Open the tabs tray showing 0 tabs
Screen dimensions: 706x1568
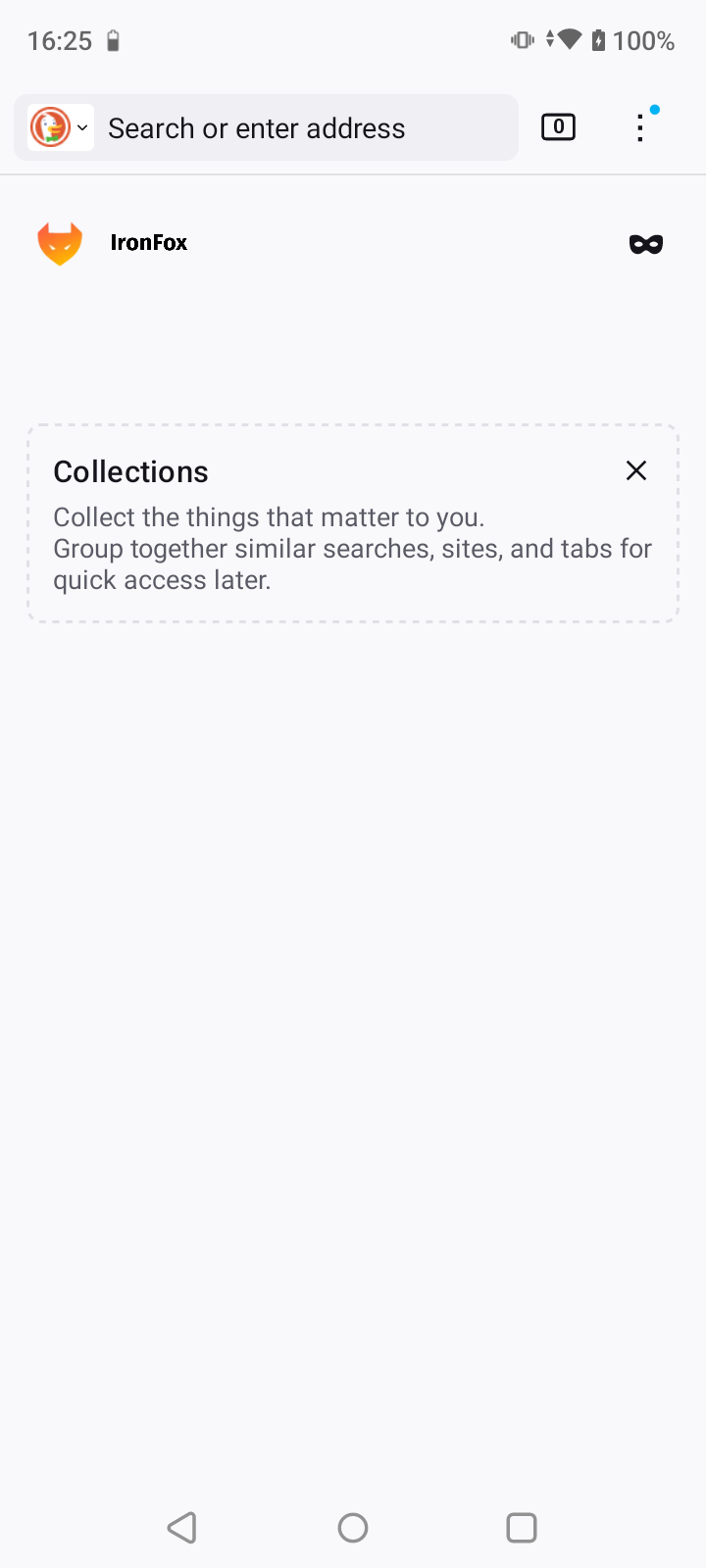(x=558, y=127)
